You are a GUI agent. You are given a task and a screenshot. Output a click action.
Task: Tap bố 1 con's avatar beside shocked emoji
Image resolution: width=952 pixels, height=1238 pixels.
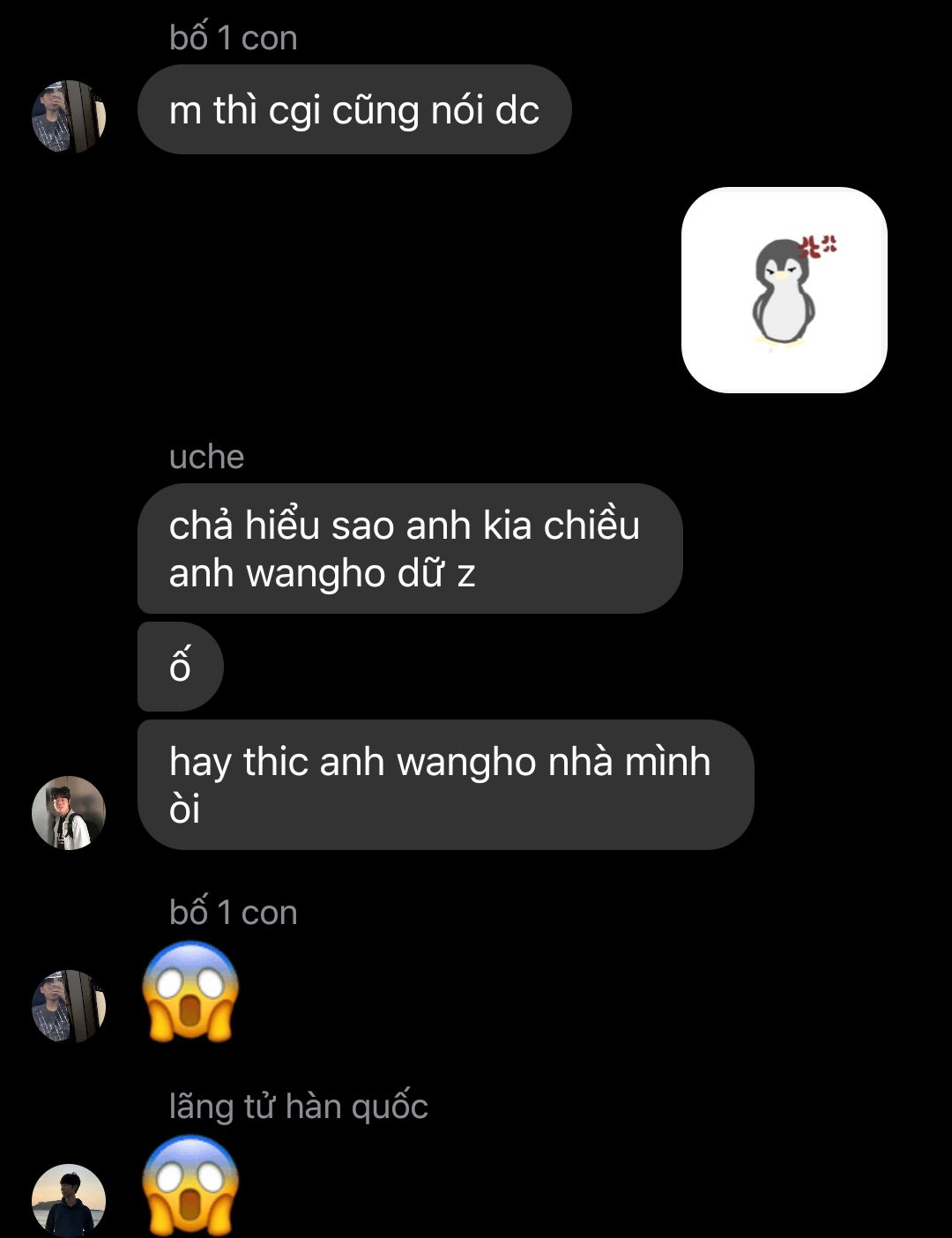pos(69,1006)
